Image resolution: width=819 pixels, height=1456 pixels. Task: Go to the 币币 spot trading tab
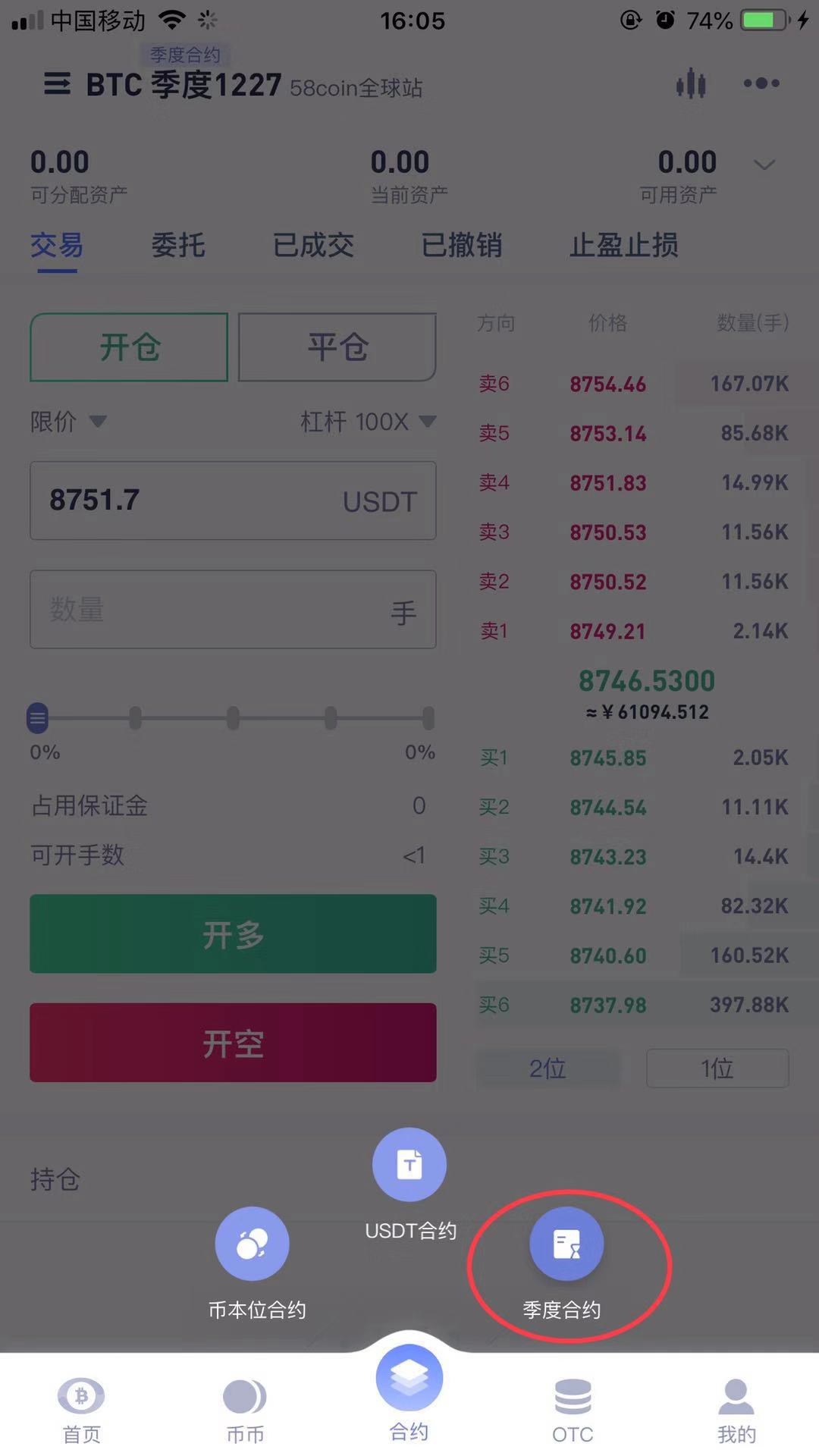[x=245, y=1409]
